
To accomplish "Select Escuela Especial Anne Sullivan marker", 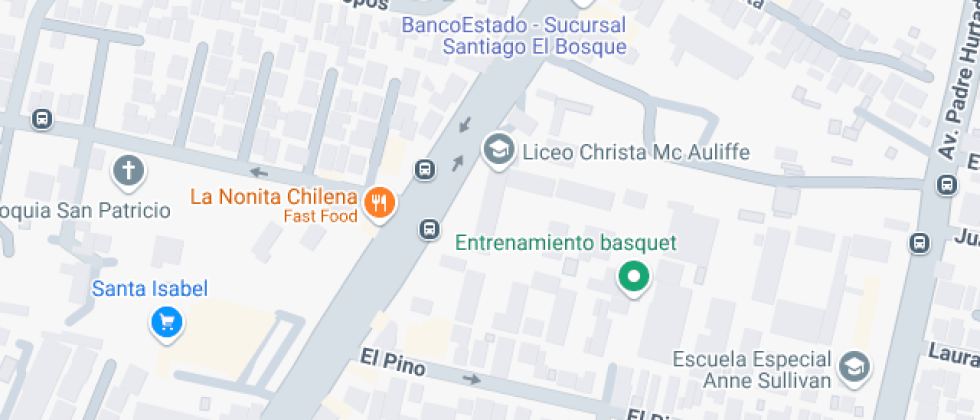I will pyautogui.click(x=854, y=366).
